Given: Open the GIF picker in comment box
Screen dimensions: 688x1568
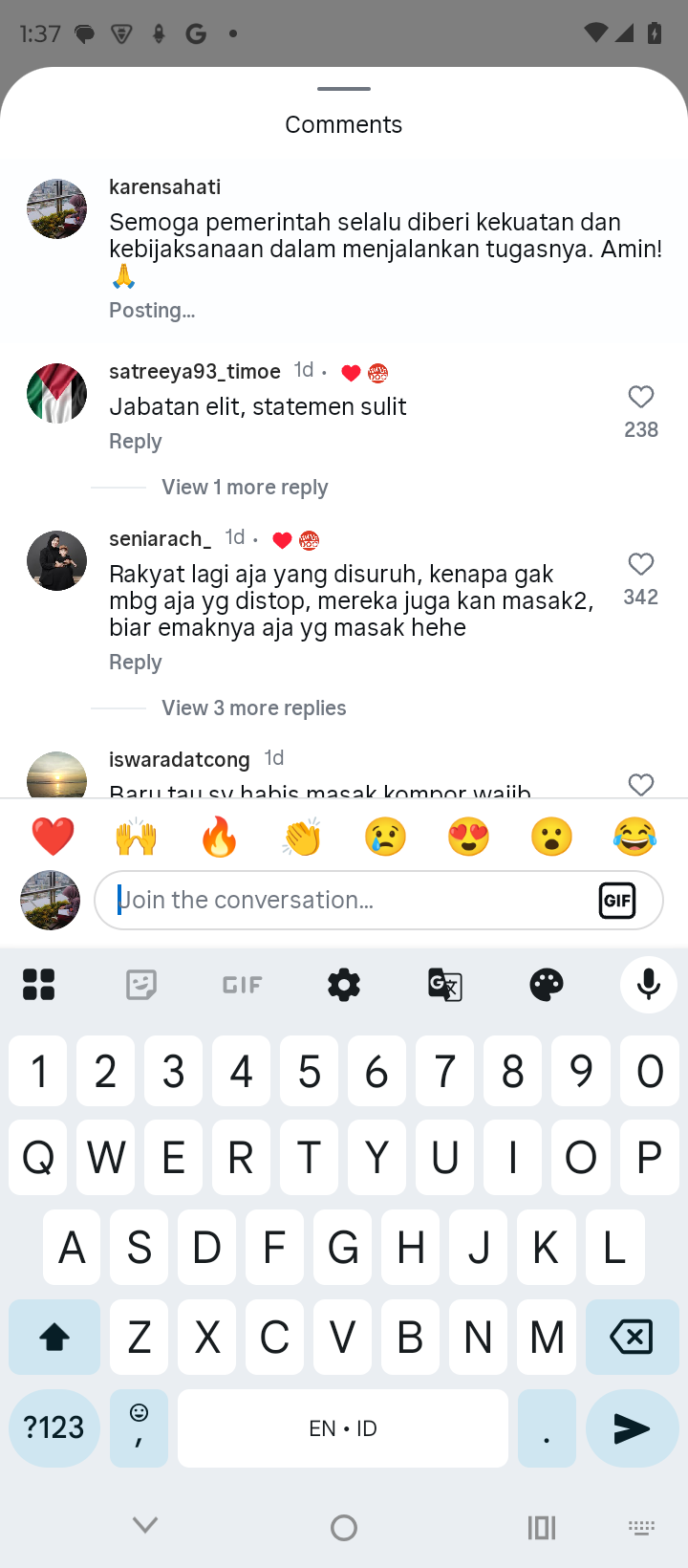Looking at the screenshot, I should (617, 900).
